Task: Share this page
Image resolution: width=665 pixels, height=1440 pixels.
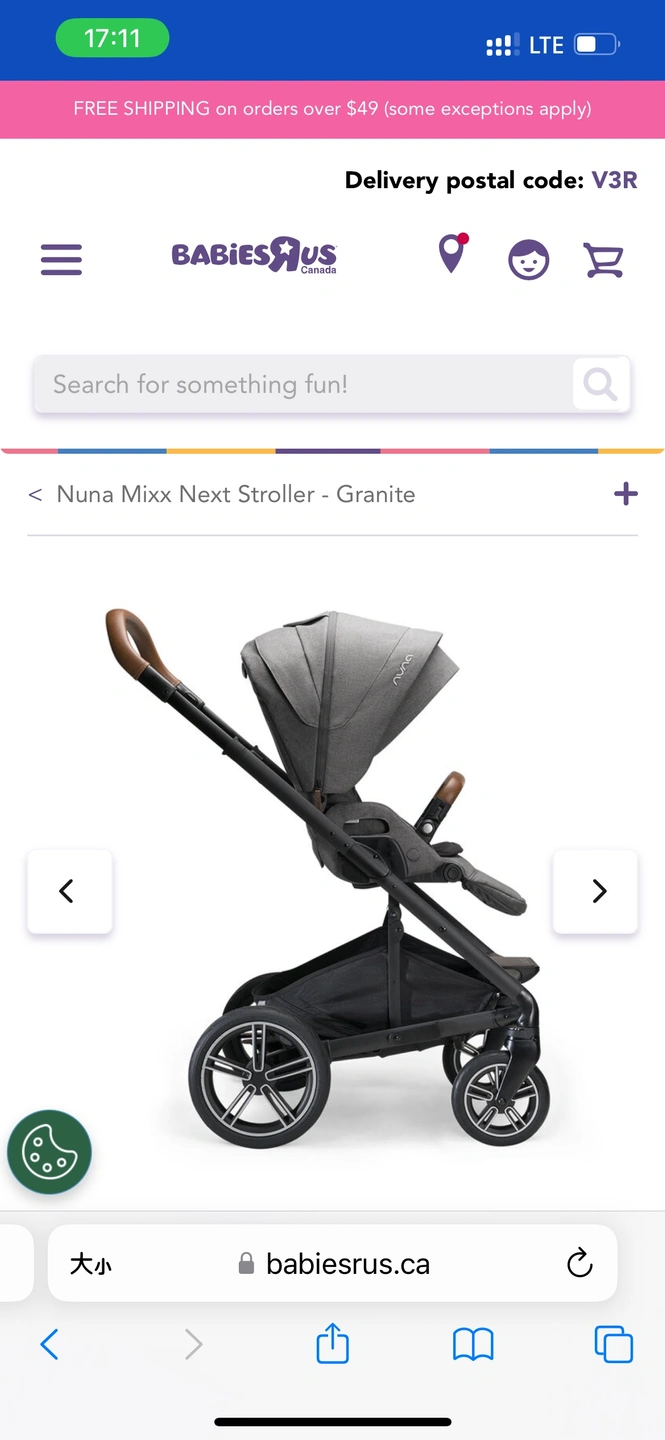Action: (332, 1345)
